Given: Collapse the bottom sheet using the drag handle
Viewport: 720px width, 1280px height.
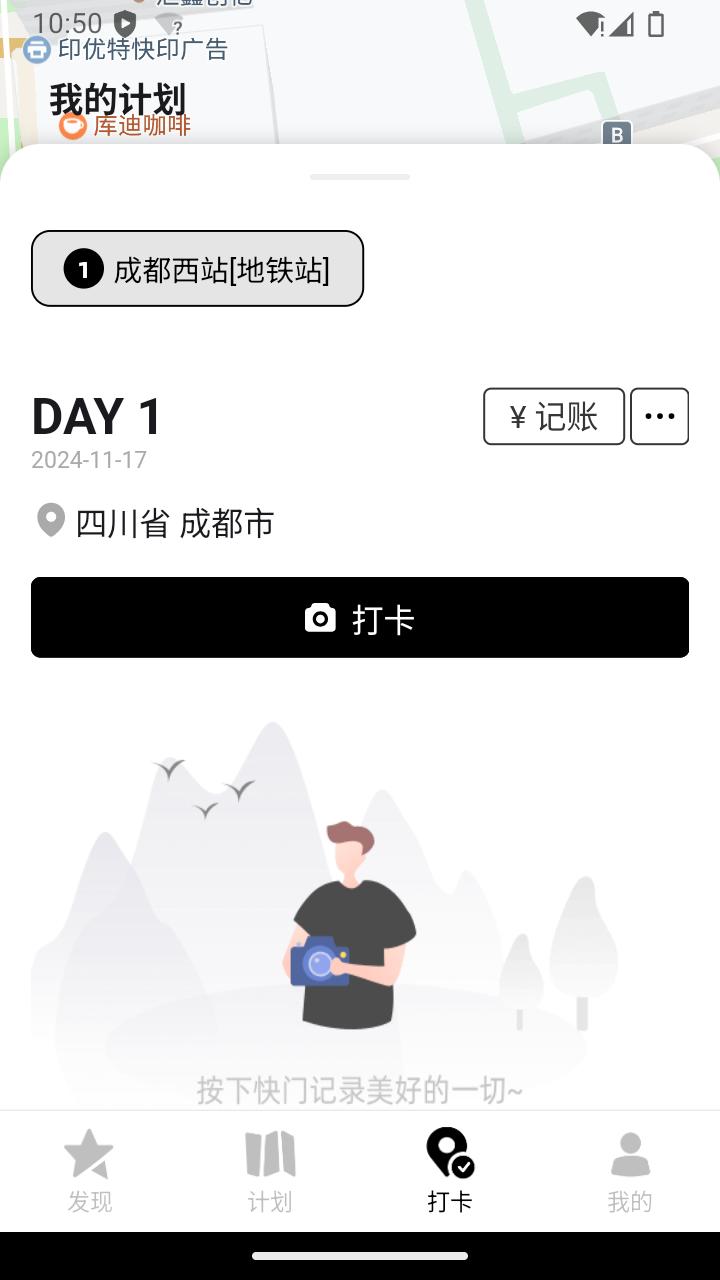Looking at the screenshot, I should coord(360,177).
